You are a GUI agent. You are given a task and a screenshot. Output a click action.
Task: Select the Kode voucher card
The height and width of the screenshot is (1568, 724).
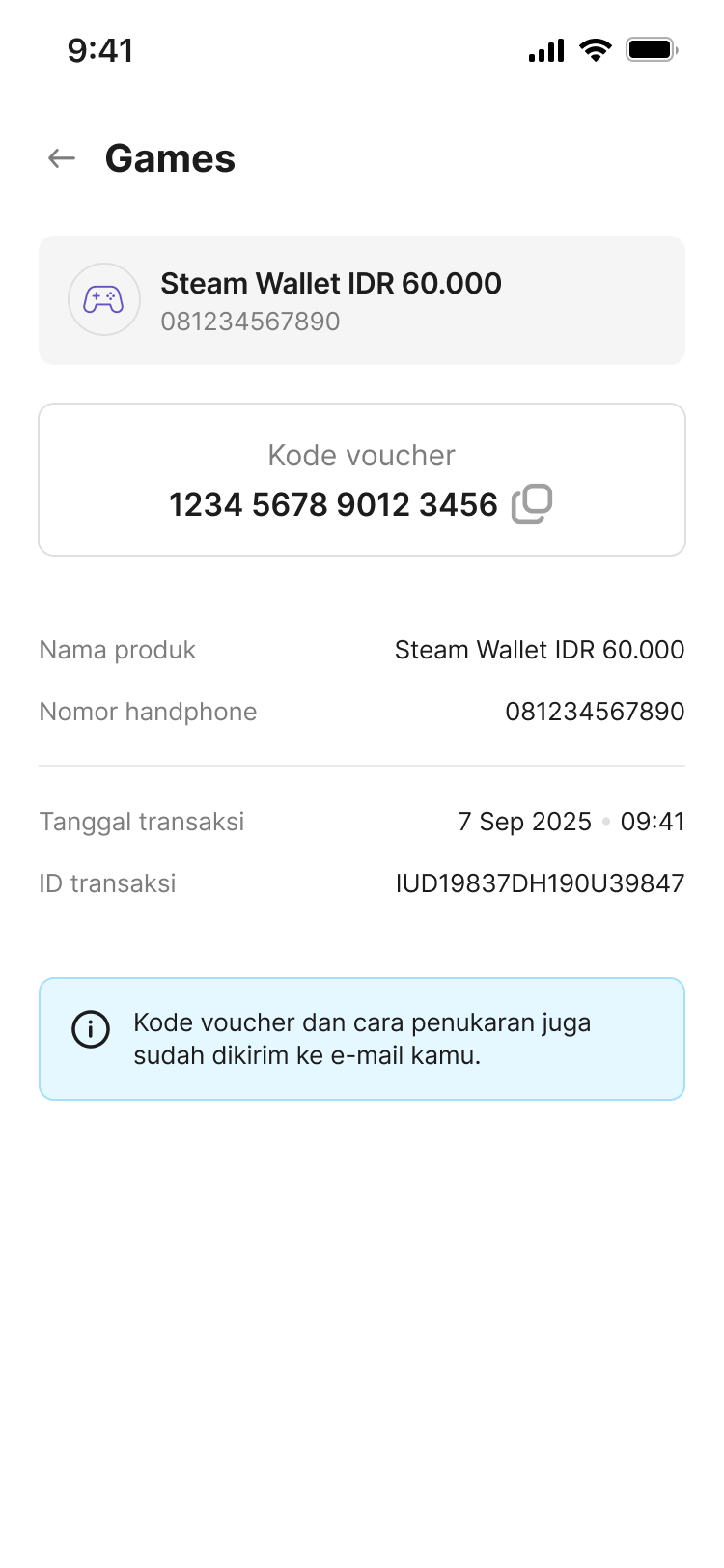coord(361,478)
